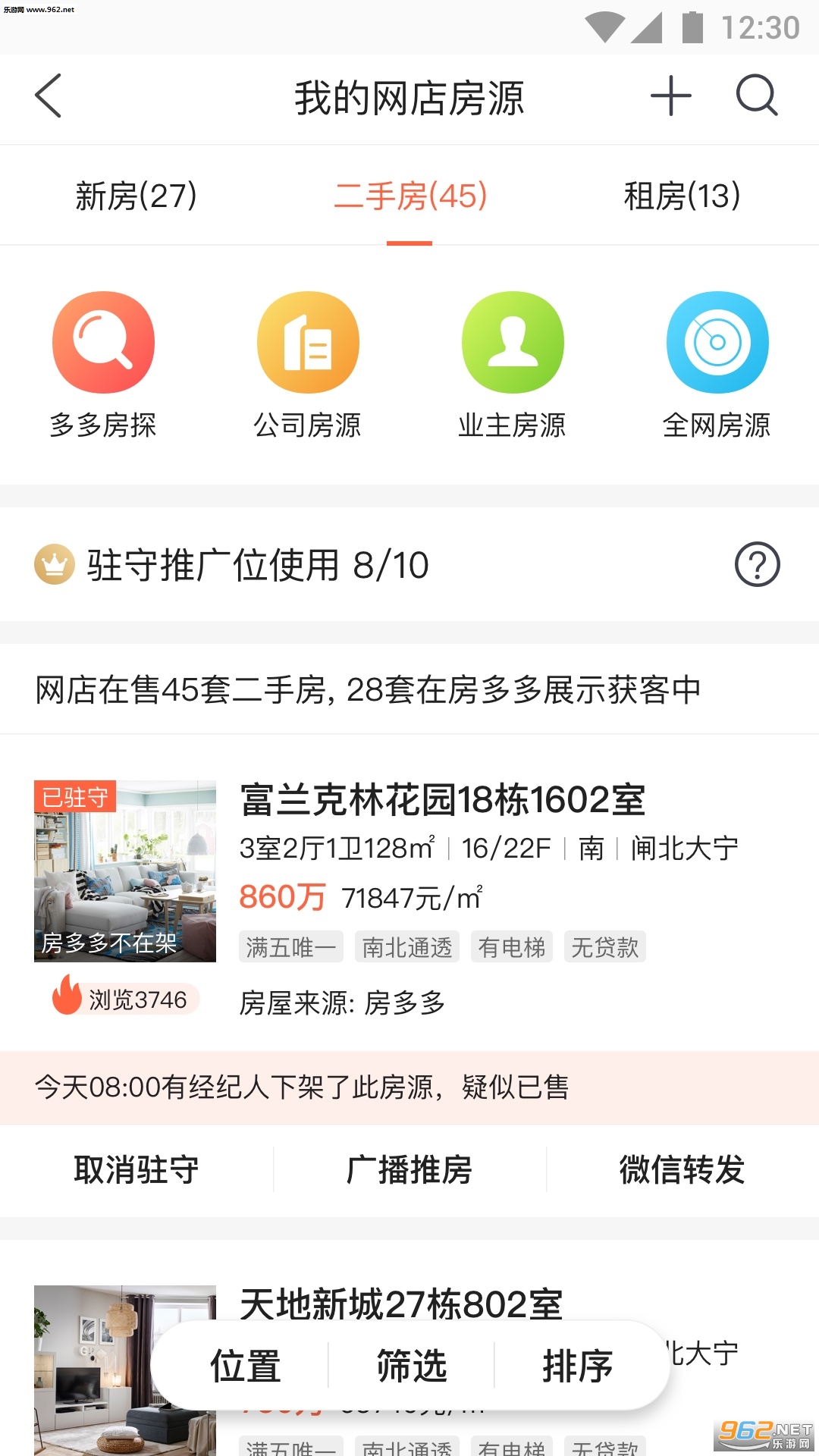Open 全网房源
The image size is (819, 1456).
(x=717, y=364)
